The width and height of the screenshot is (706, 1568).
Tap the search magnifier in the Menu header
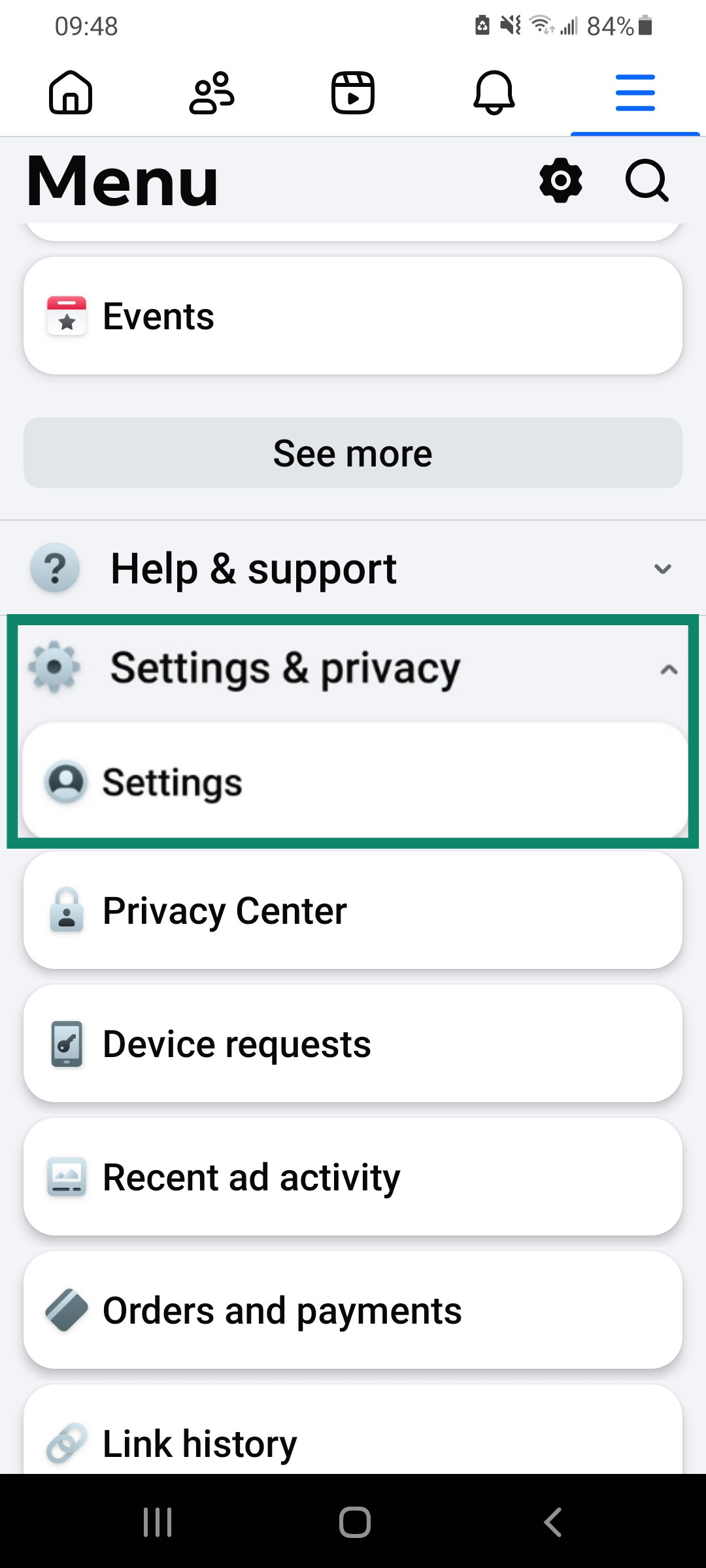click(x=646, y=182)
